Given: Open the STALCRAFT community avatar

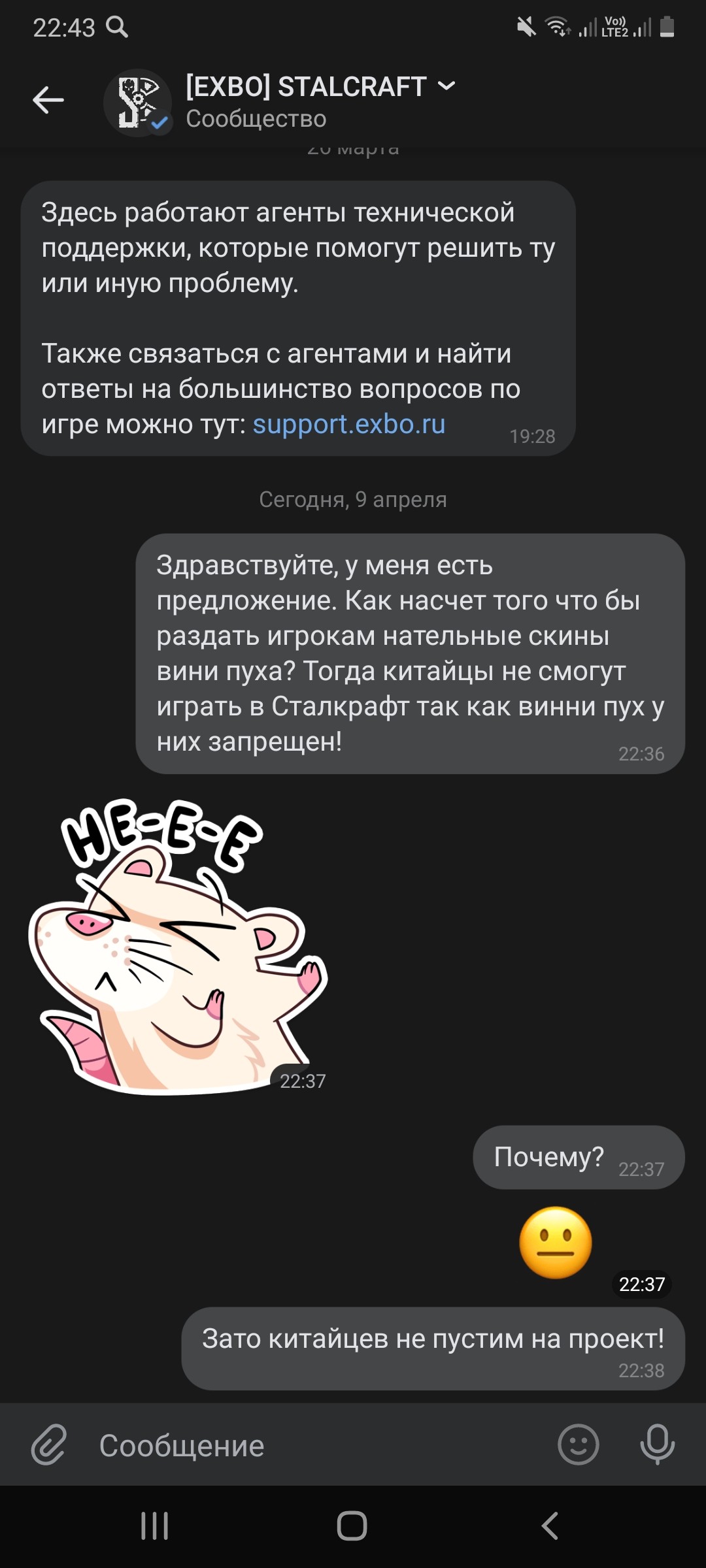Looking at the screenshot, I should point(138,103).
